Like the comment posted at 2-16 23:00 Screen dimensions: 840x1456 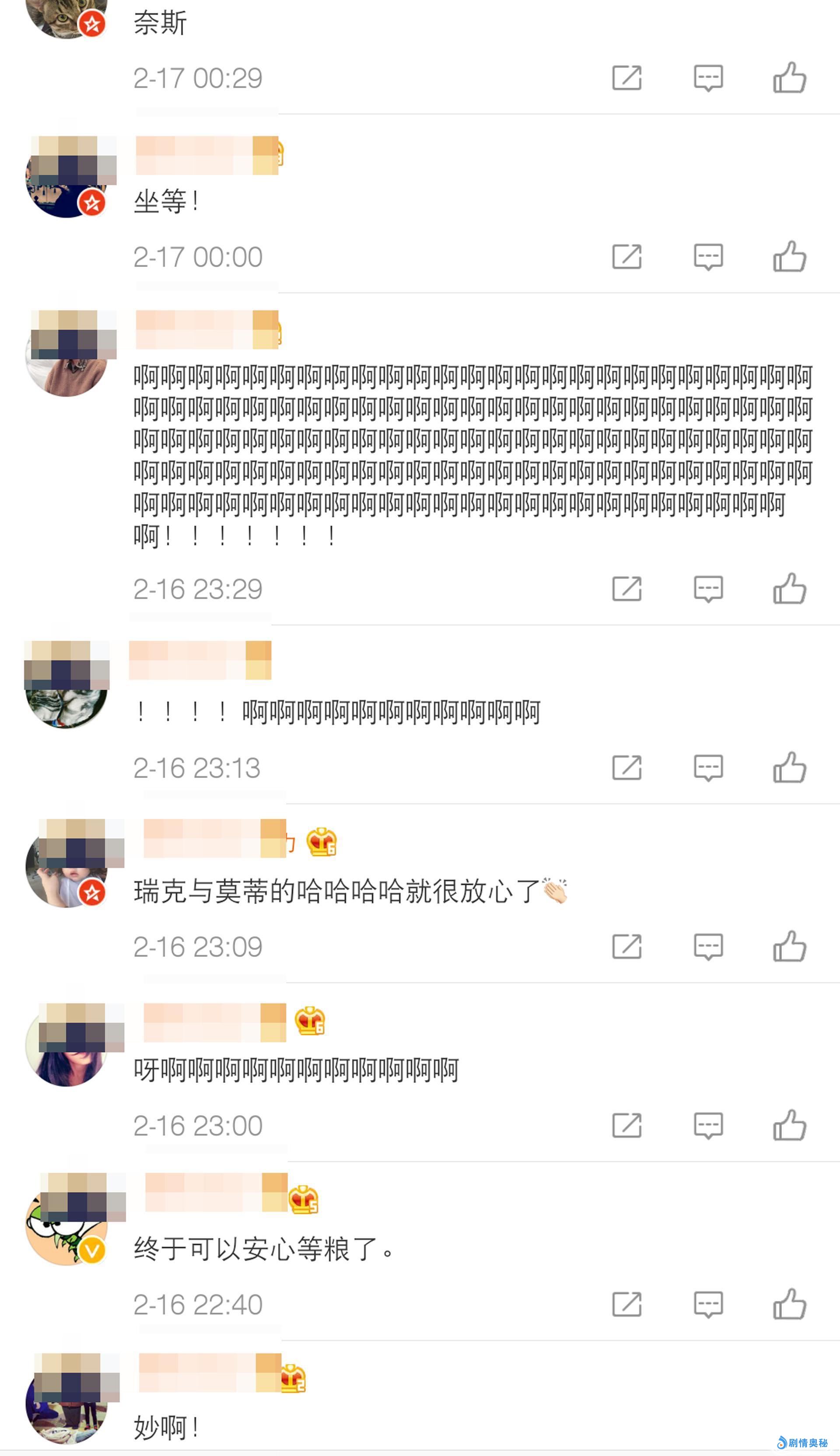click(789, 1125)
